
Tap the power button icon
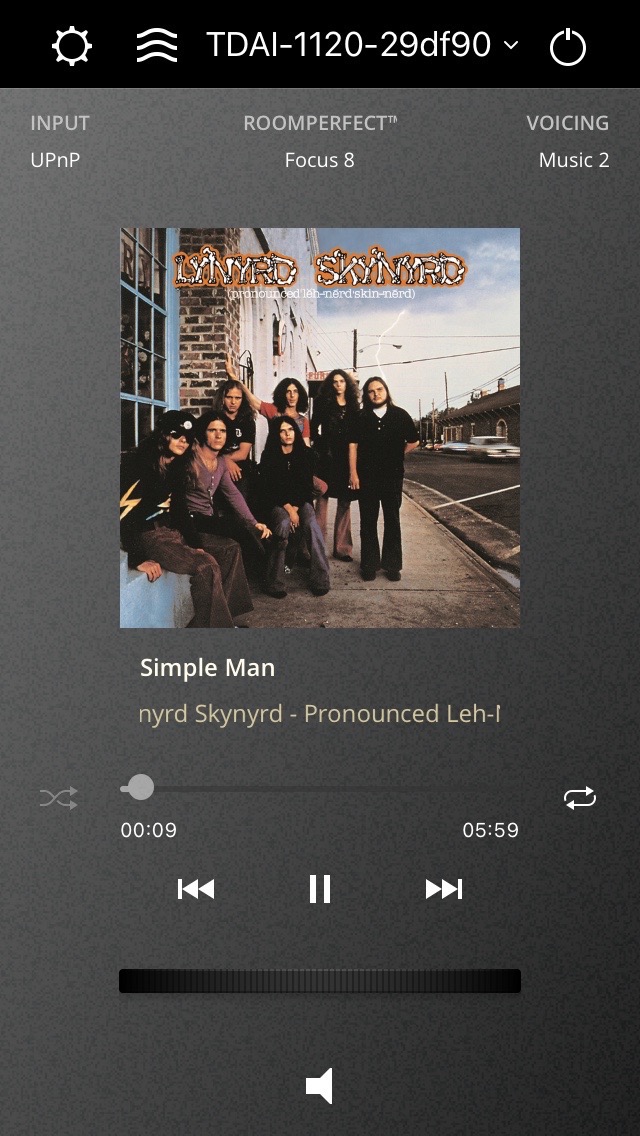568,47
